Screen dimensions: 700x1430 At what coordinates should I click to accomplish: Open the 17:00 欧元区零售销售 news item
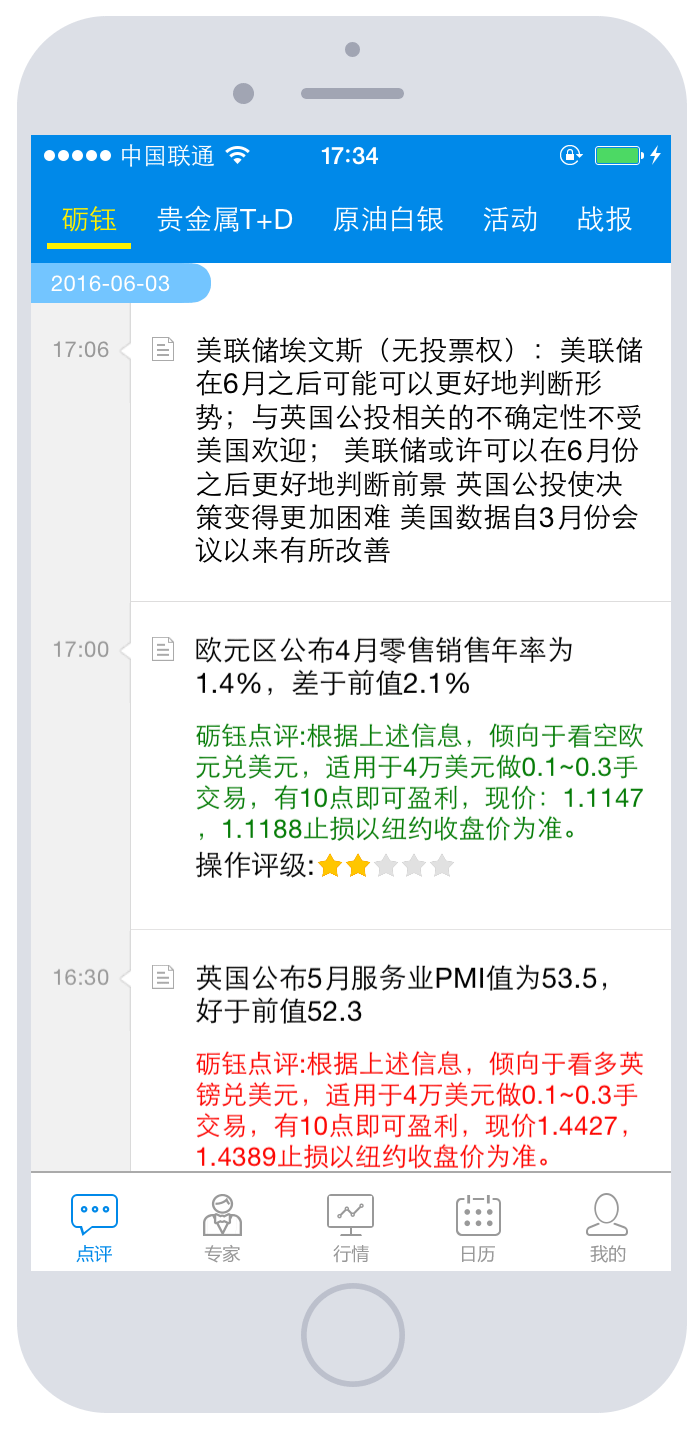coord(401,765)
